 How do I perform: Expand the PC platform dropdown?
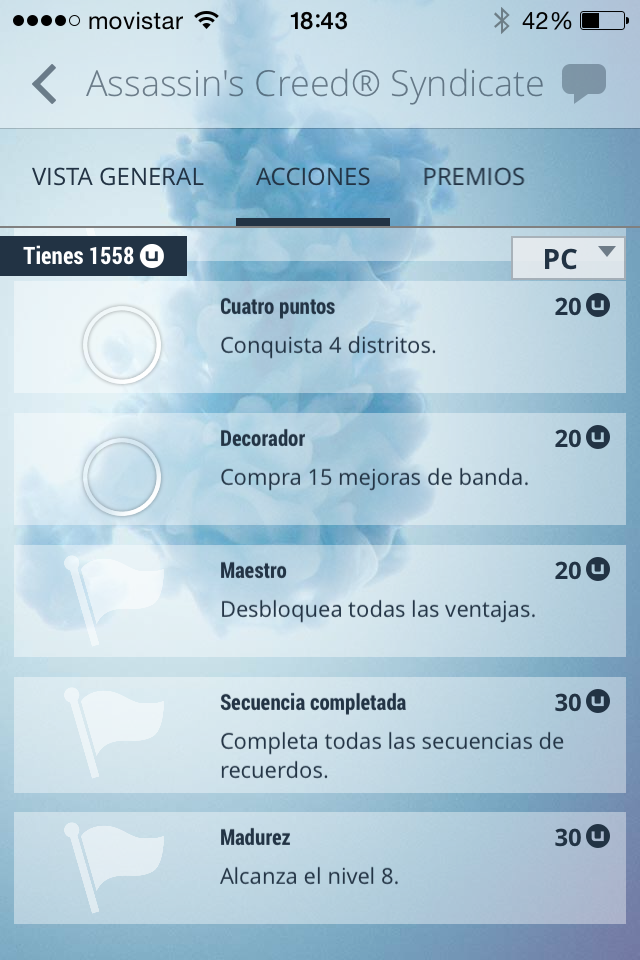pos(568,258)
